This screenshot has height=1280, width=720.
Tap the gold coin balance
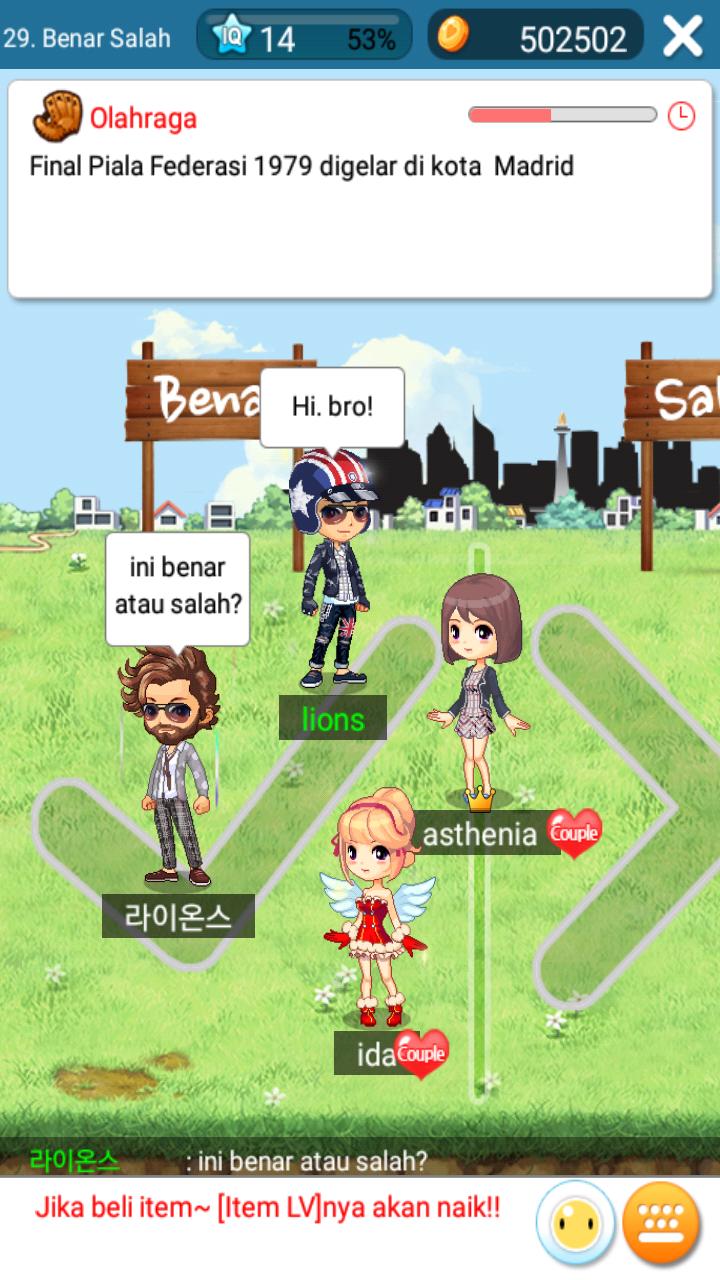tap(536, 37)
